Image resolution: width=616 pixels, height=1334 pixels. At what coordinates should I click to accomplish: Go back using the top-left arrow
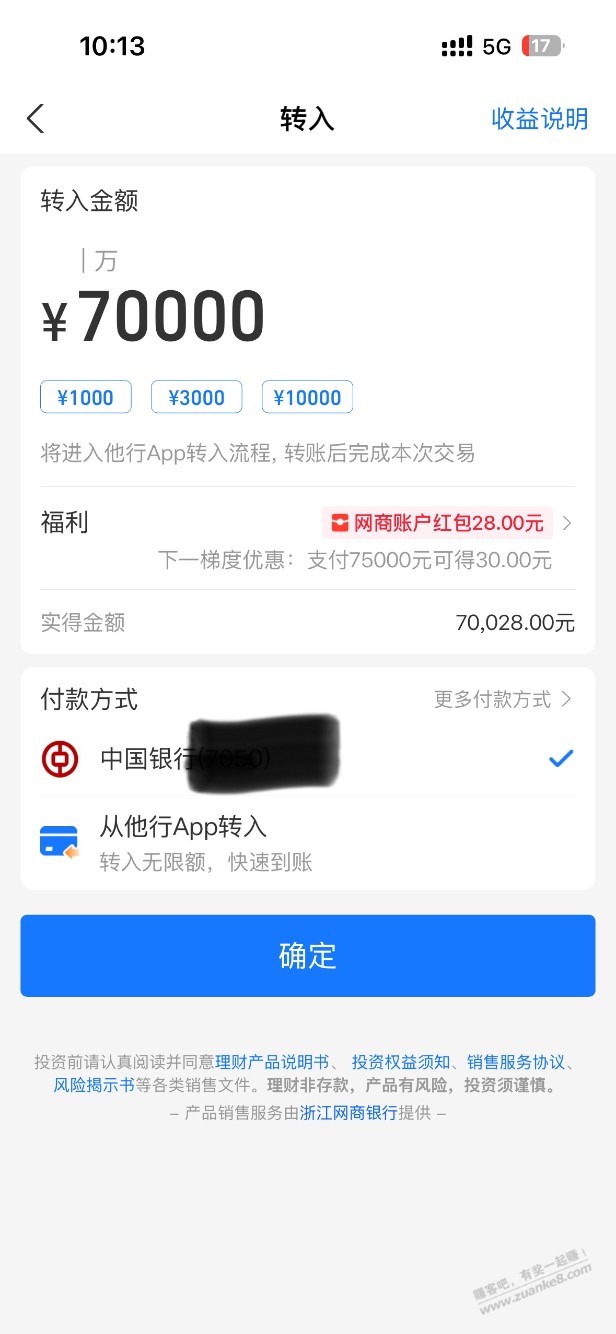(36, 119)
